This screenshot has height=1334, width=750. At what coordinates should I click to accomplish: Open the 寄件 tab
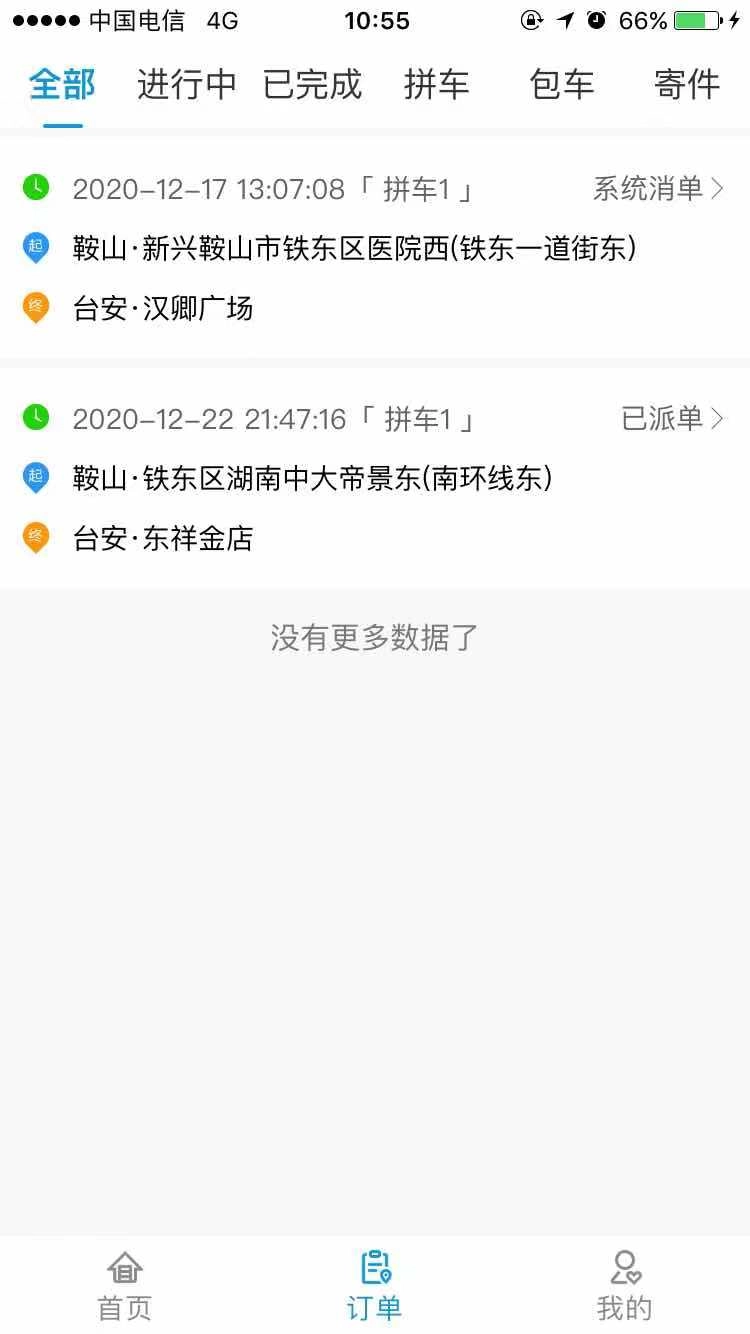(x=687, y=85)
